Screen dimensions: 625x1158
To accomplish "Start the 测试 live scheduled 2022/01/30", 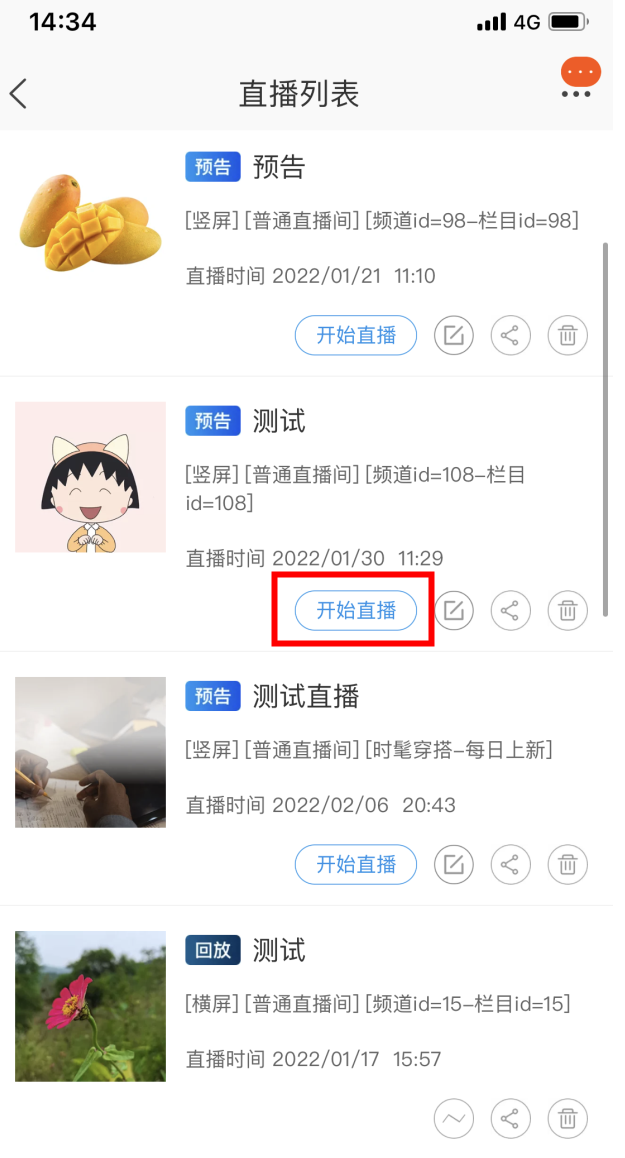I will tap(356, 610).
